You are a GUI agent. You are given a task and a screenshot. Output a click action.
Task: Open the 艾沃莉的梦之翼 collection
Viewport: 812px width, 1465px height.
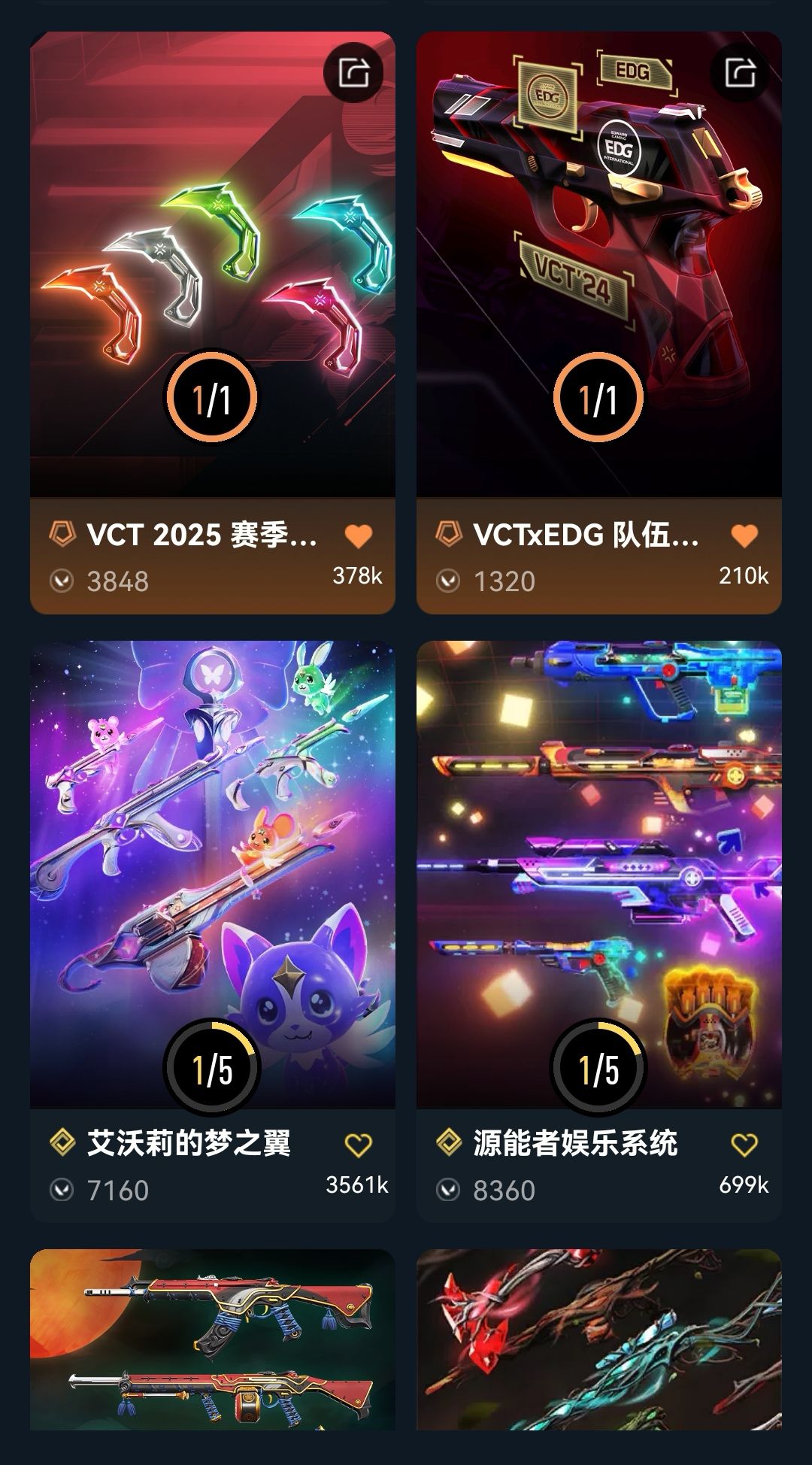212,872
